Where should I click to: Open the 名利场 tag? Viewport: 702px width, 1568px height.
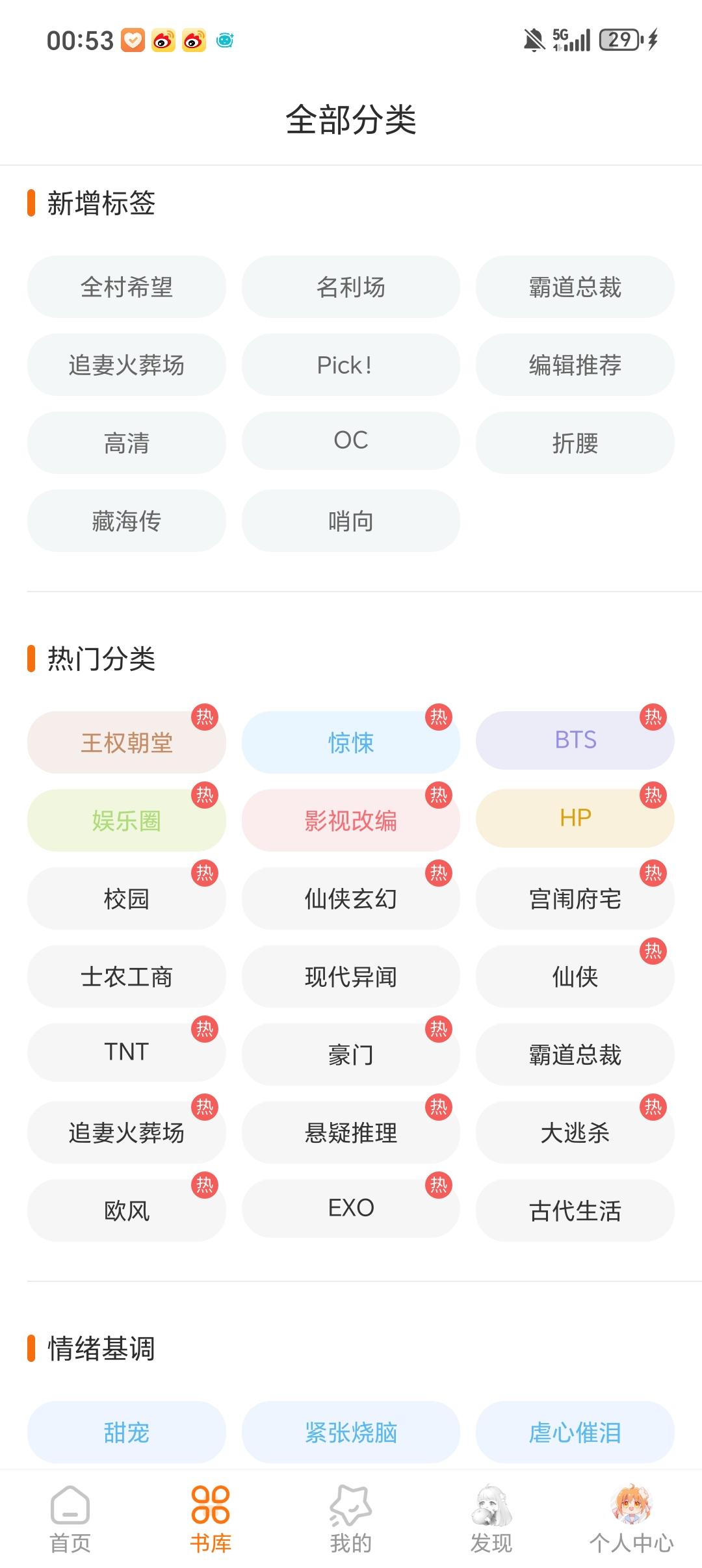[350, 287]
